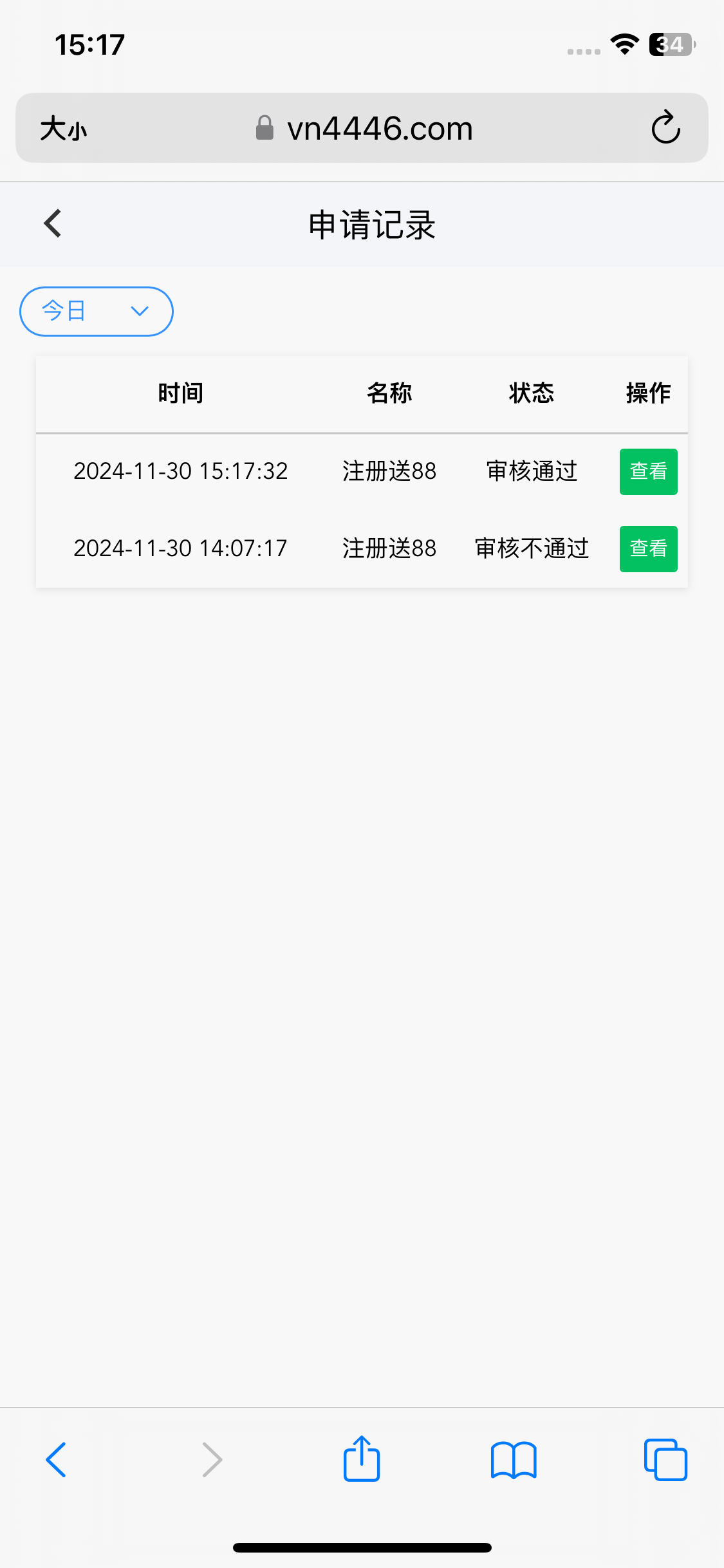
Task: Go back from the 申请记录 page
Action: coord(53,224)
